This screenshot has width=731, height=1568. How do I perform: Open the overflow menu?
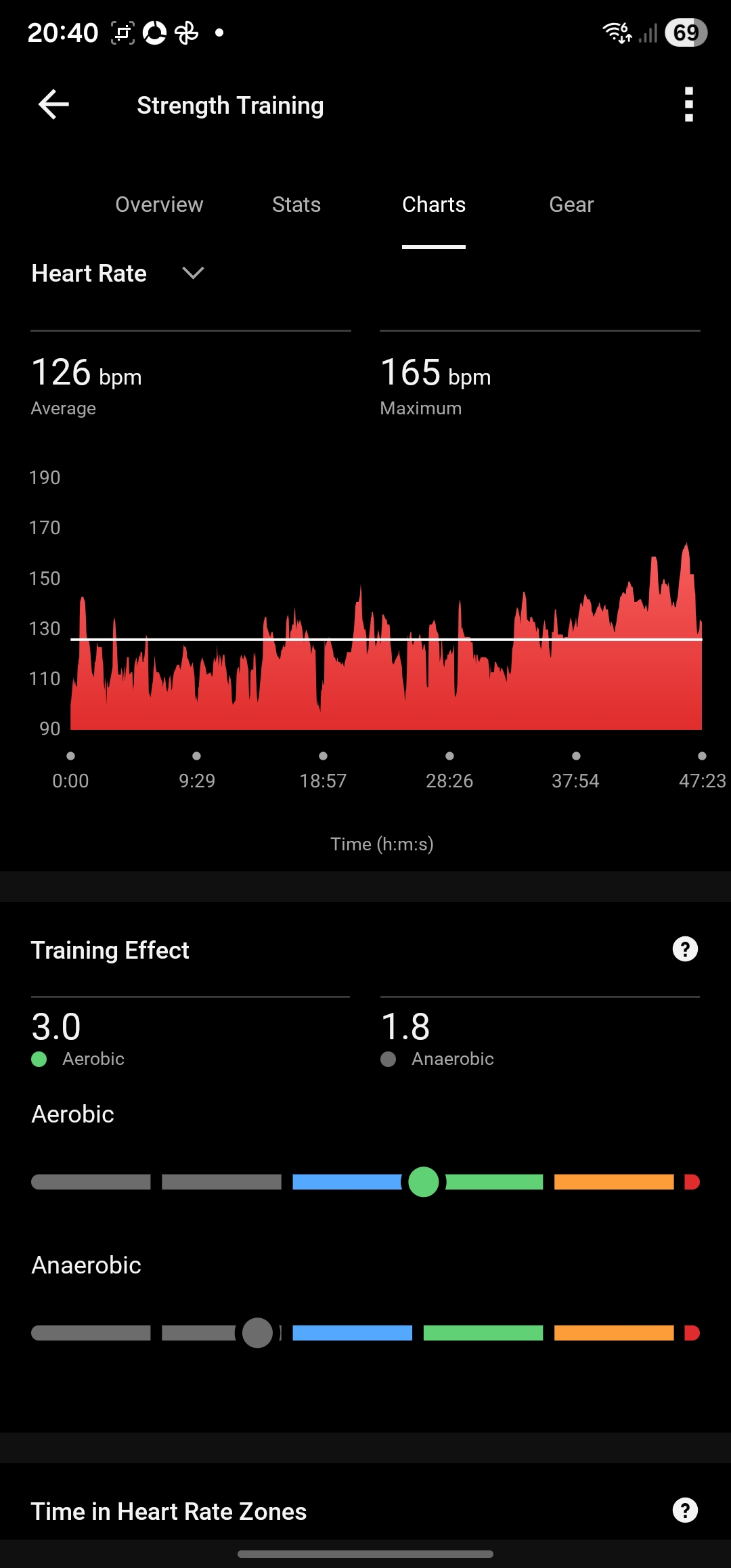(688, 105)
